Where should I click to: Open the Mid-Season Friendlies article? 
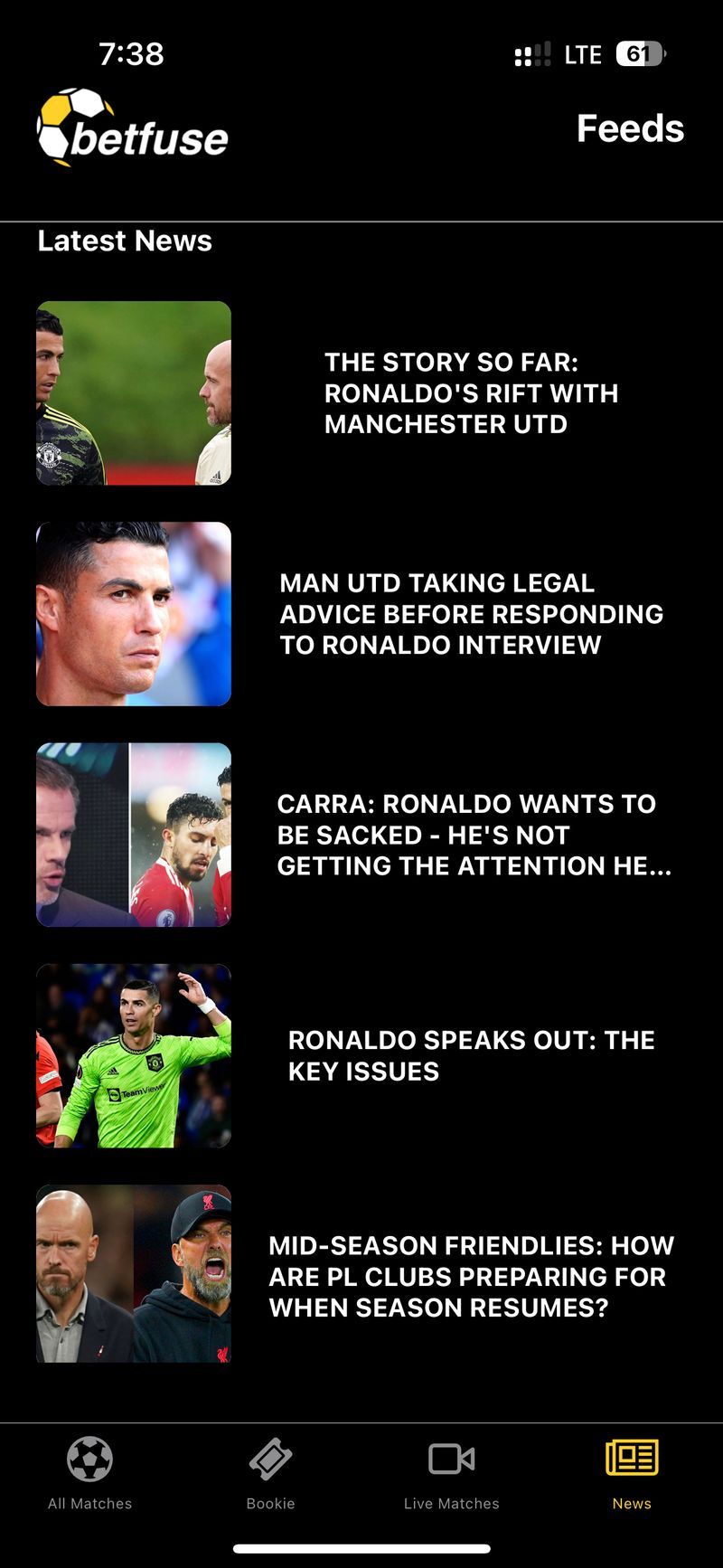[471, 1276]
